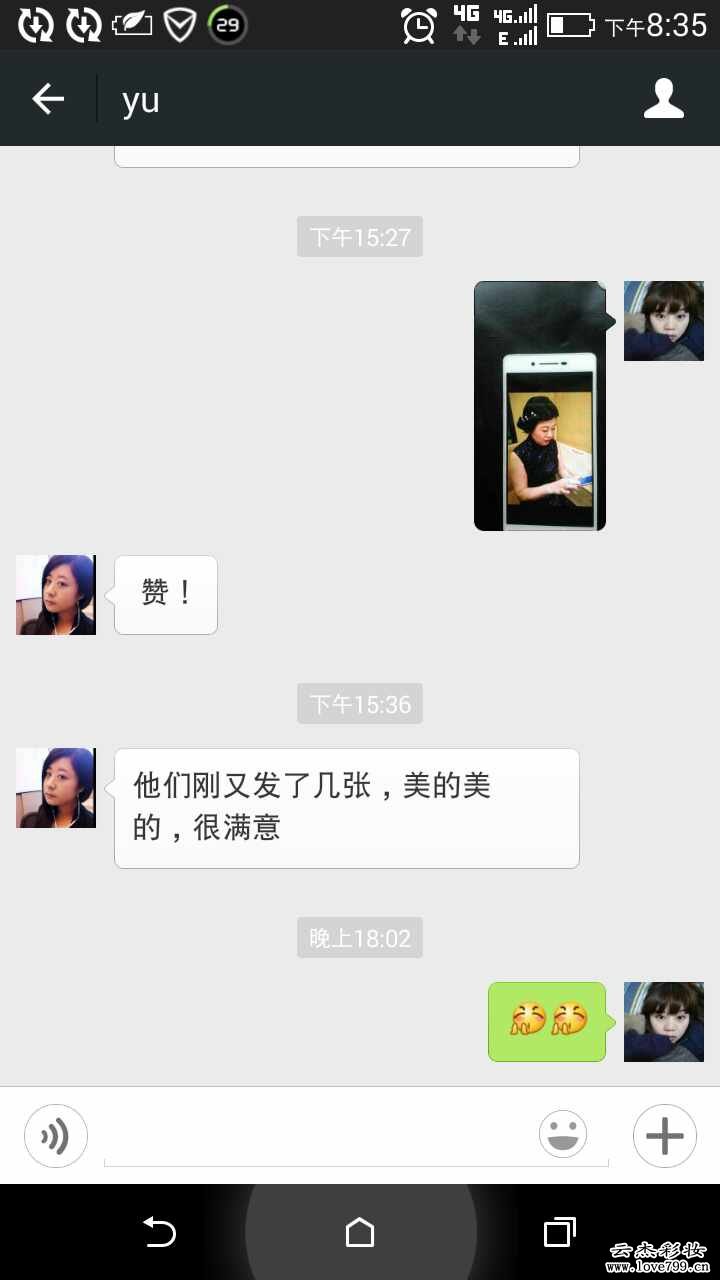Tap the system home button
This screenshot has height=1280, width=720.
(x=360, y=1232)
